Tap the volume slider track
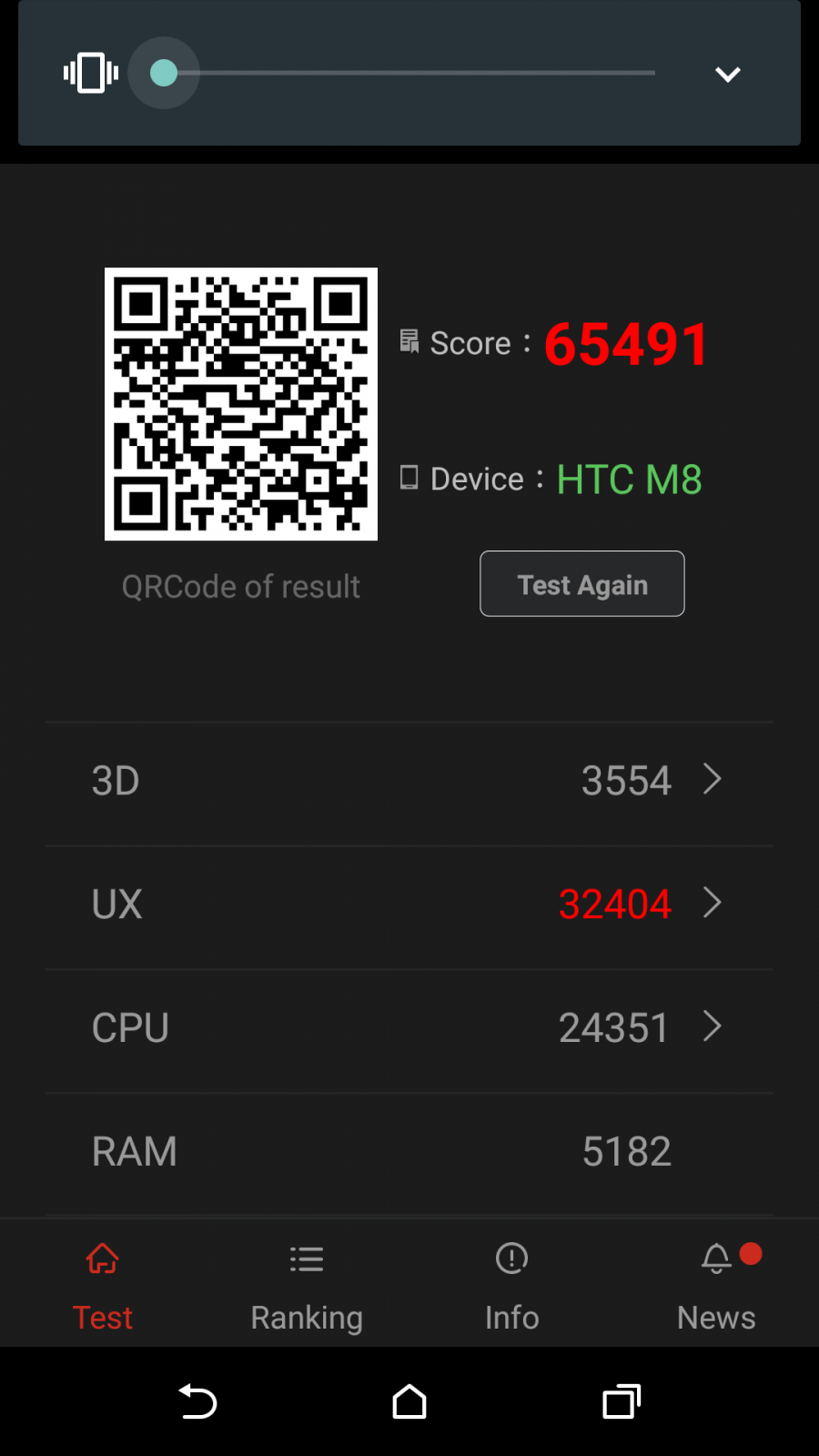The image size is (819, 1456). [x=409, y=73]
